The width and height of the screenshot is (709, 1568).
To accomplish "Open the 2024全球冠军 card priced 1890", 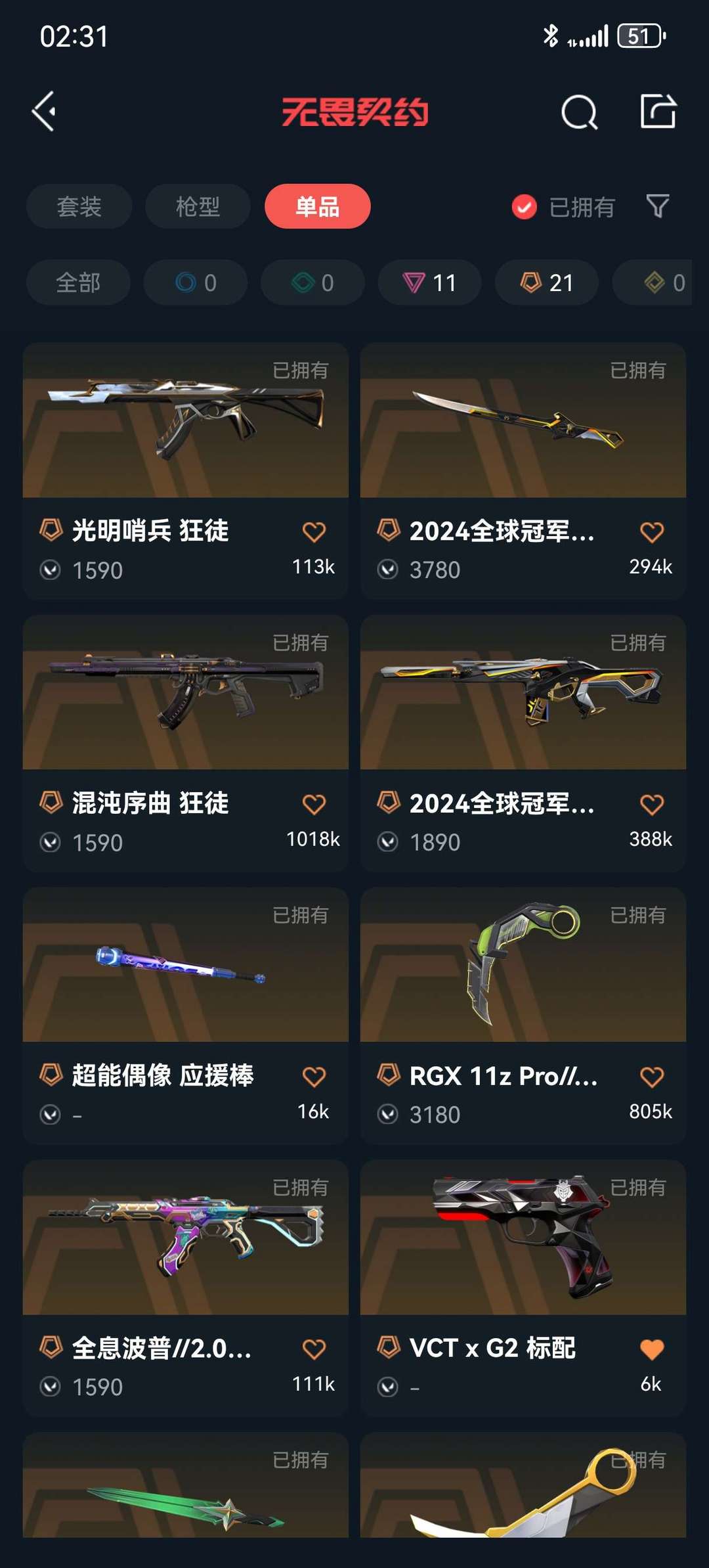I will coord(523,743).
